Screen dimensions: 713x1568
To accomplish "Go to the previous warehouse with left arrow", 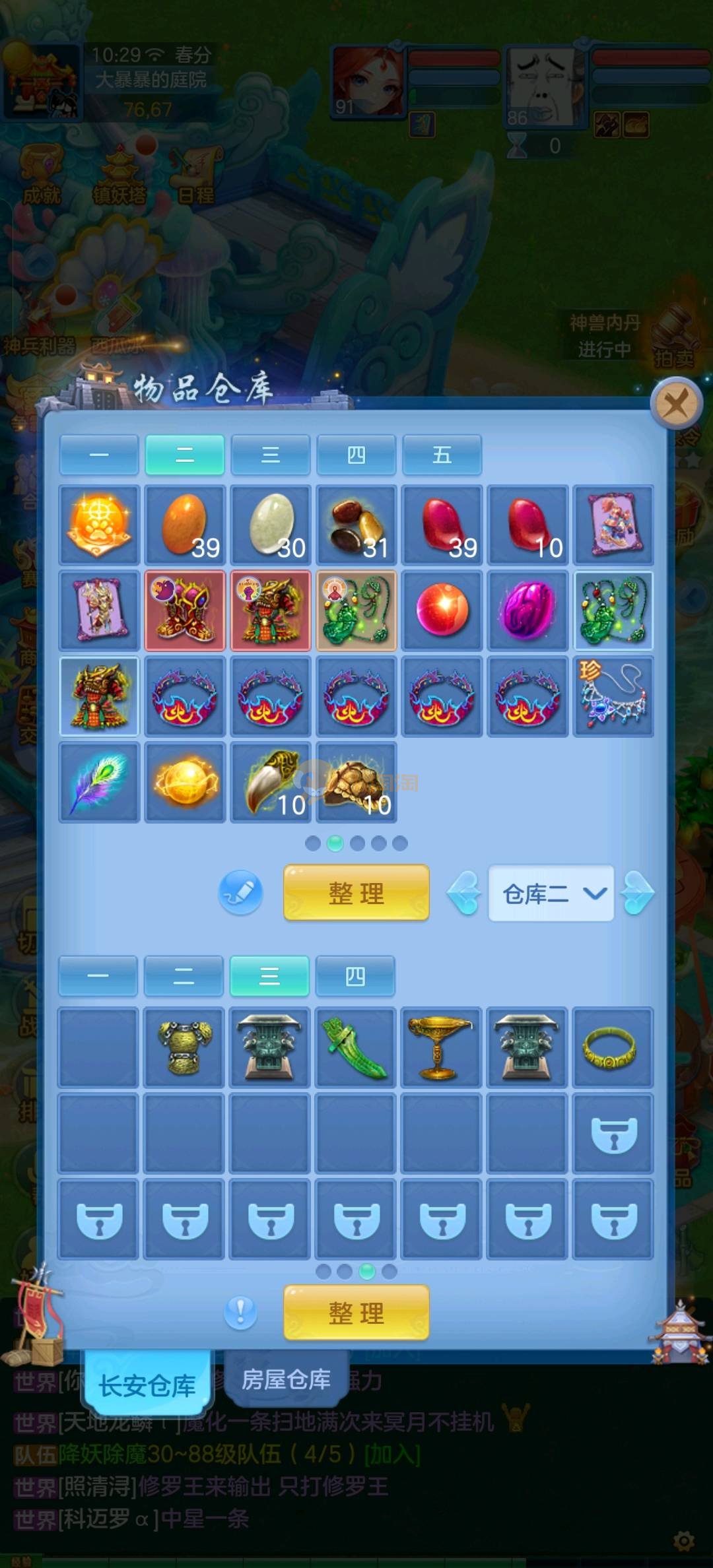I will (x=464, y=893).
